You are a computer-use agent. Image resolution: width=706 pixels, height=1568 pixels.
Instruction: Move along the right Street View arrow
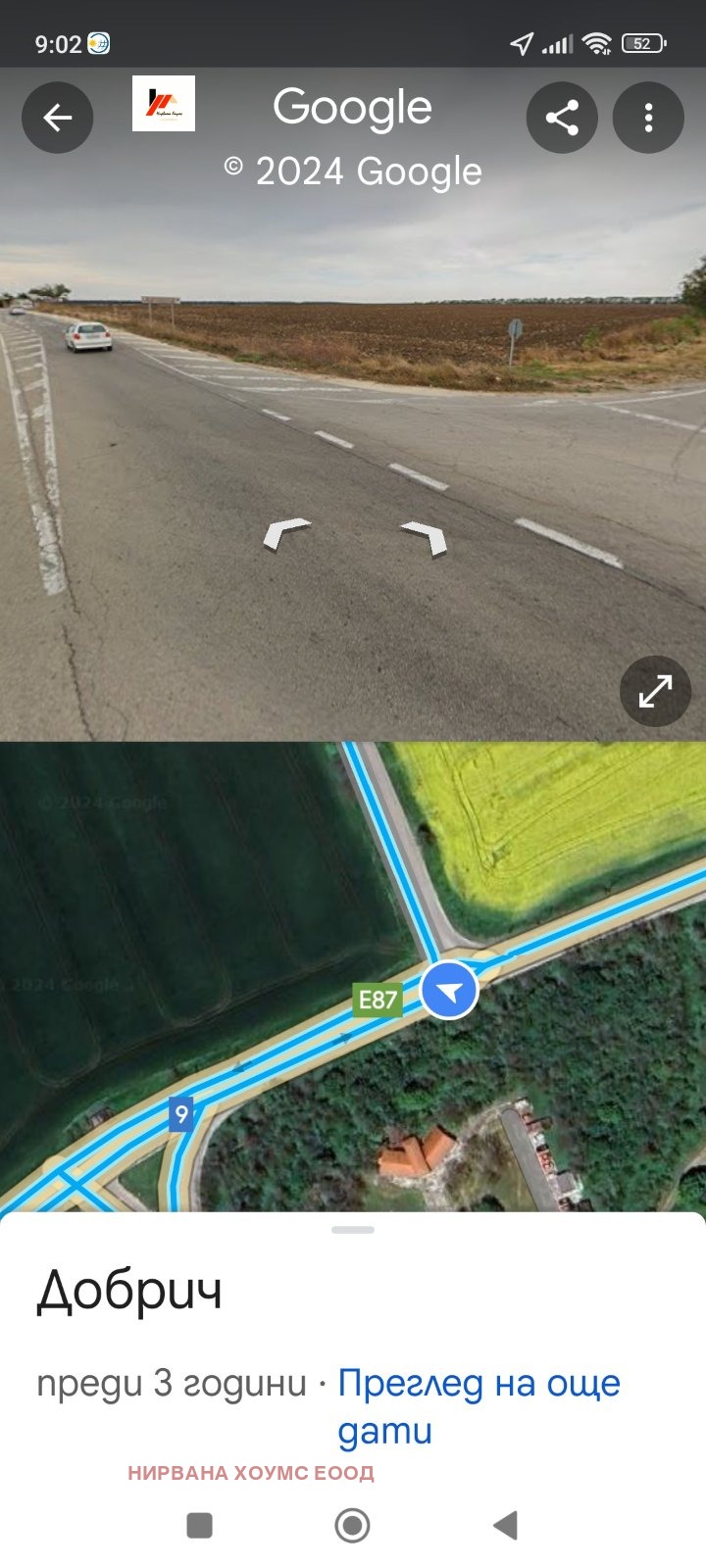pyautogui.click(x=425, y=537)
